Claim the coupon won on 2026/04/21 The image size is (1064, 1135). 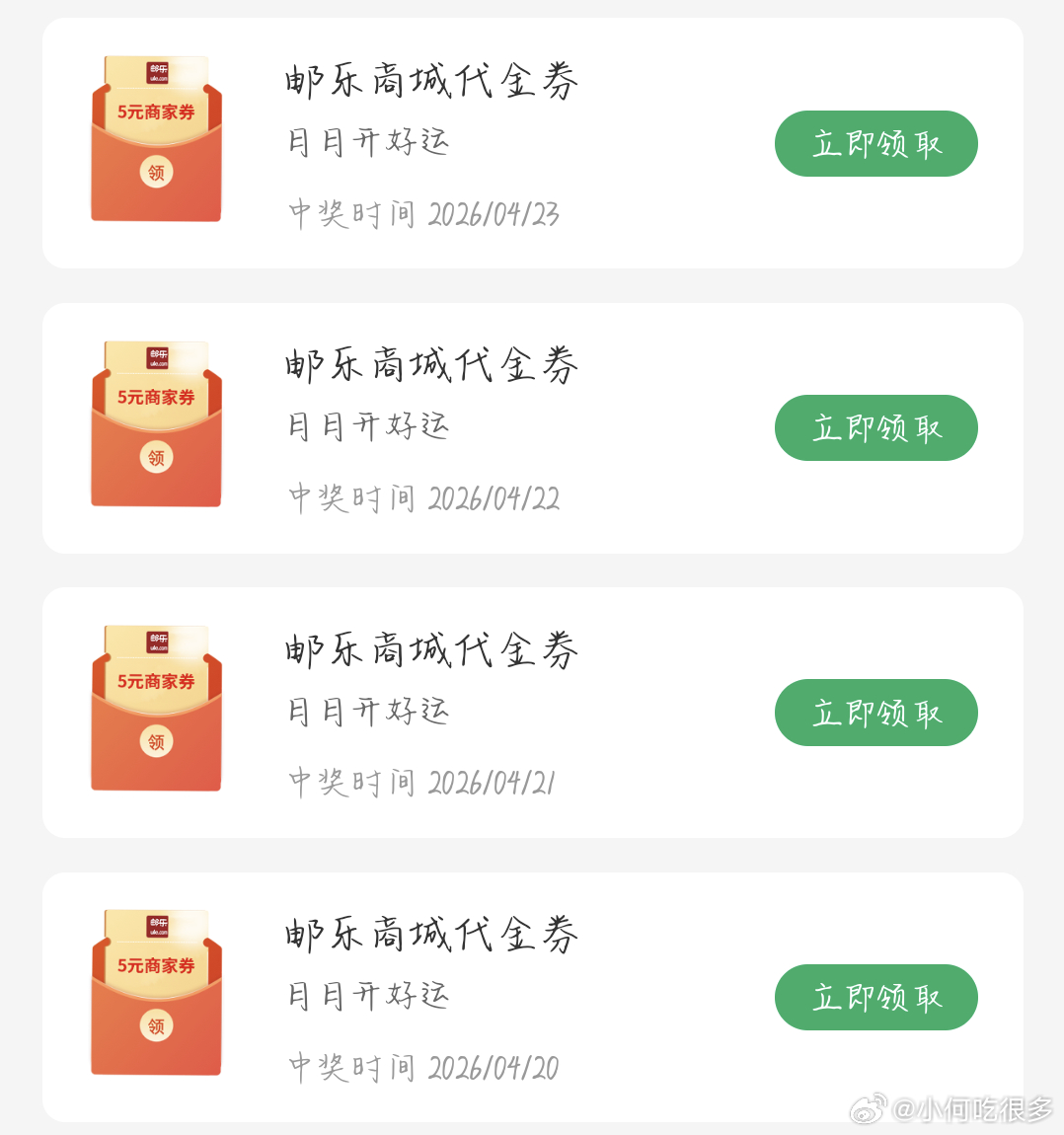[875, 713]
